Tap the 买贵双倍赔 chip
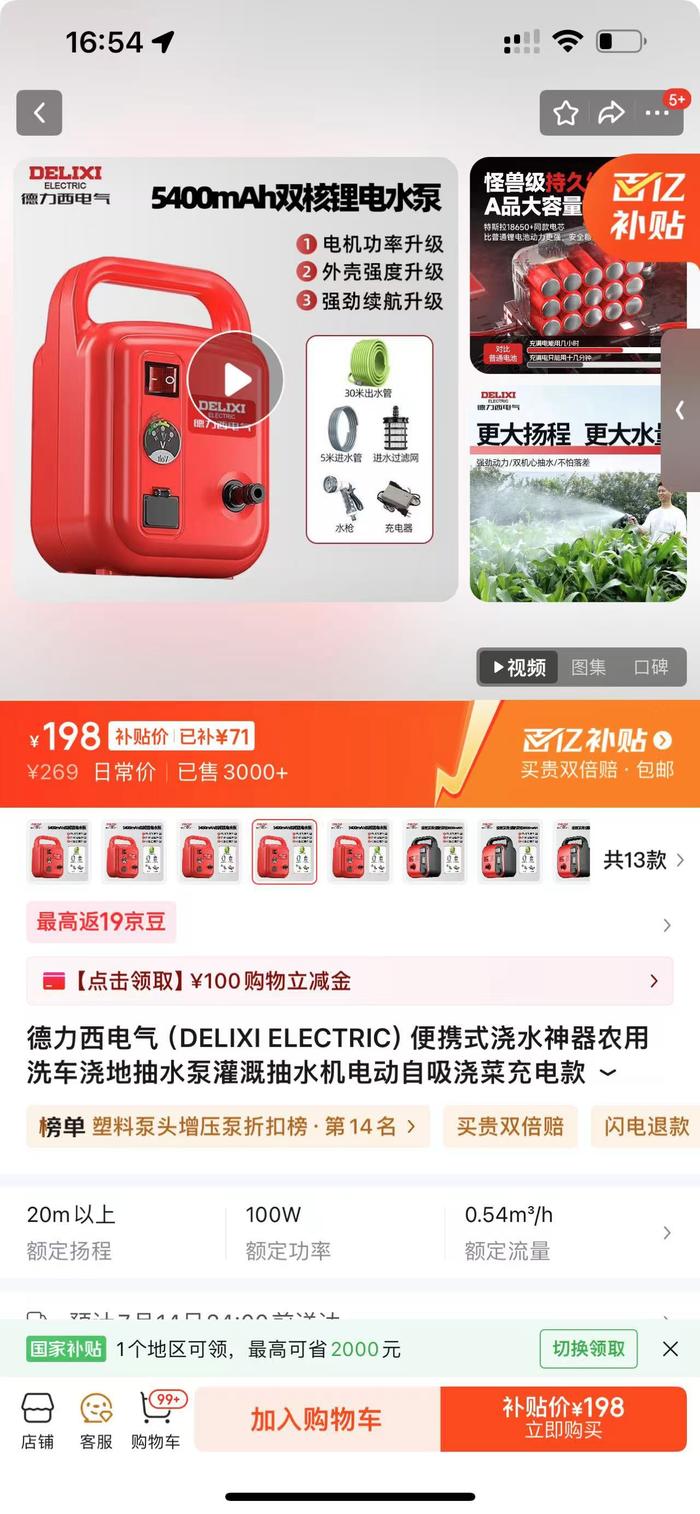The width and height of the screenshot is (700, 1514). 510,1126
